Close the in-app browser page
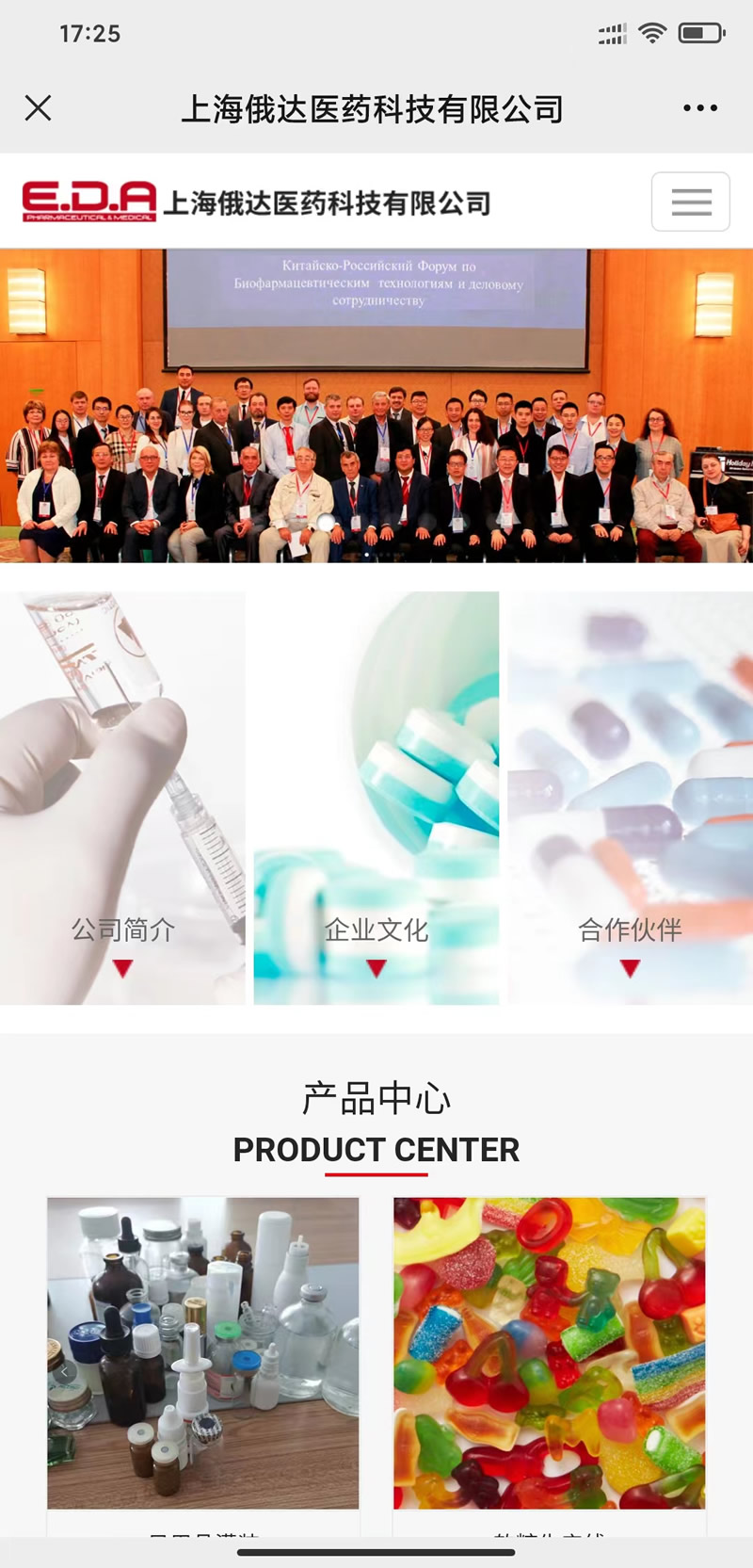The width and height of the screenshot is (753, 1568). click(x=38, y=108)
